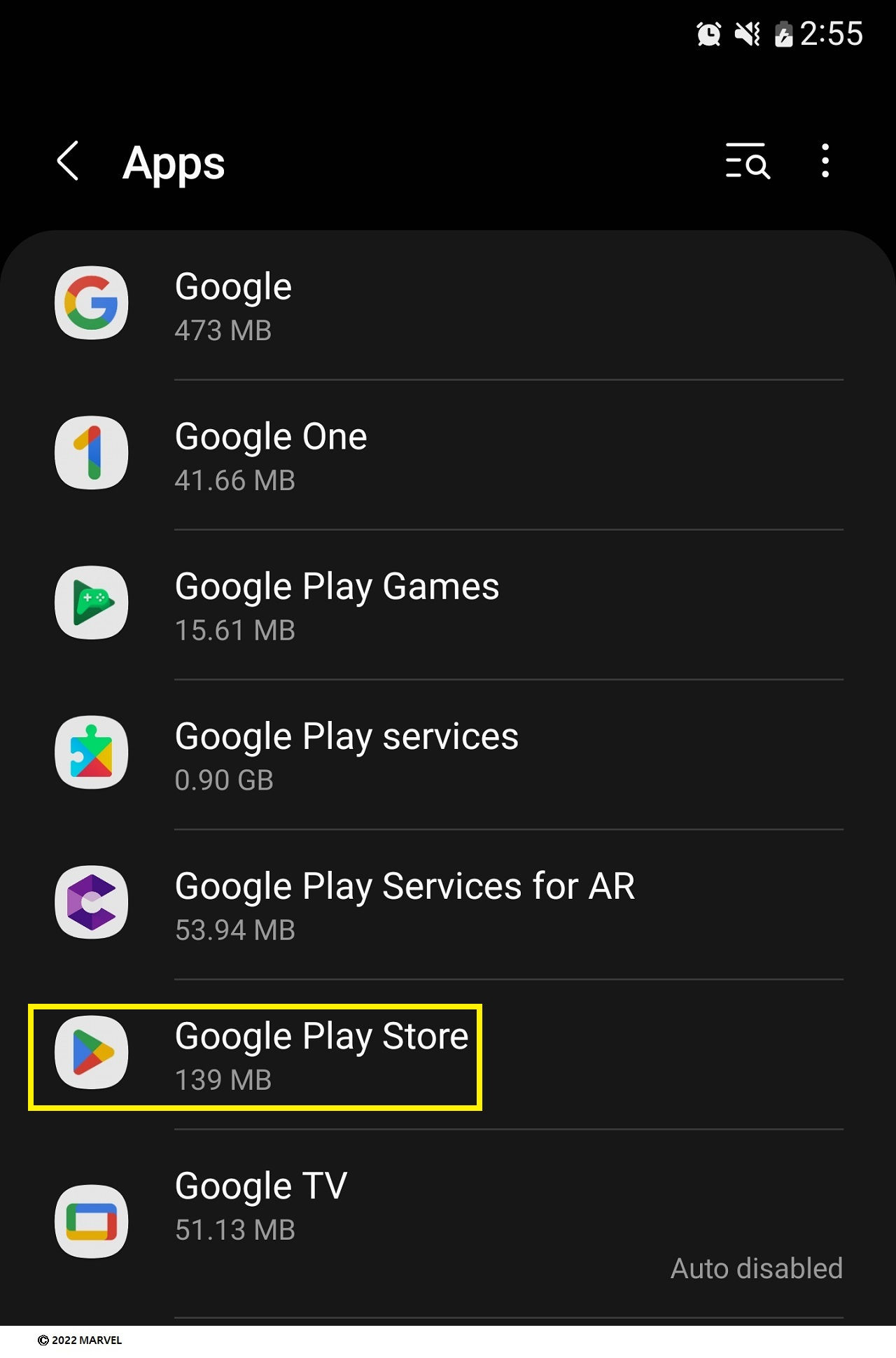Image resolution: width=896 pixels, height=1358 pixels.
Task: Open Google Play Games app details
Action: pyautogui.click(x=448, y=605)
